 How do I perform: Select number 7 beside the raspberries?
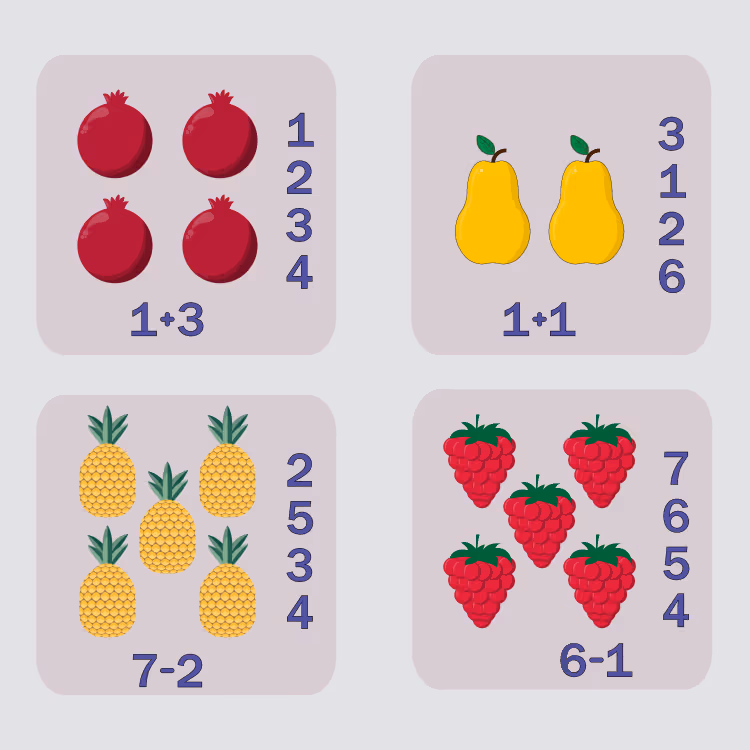[x=676, y=468]
